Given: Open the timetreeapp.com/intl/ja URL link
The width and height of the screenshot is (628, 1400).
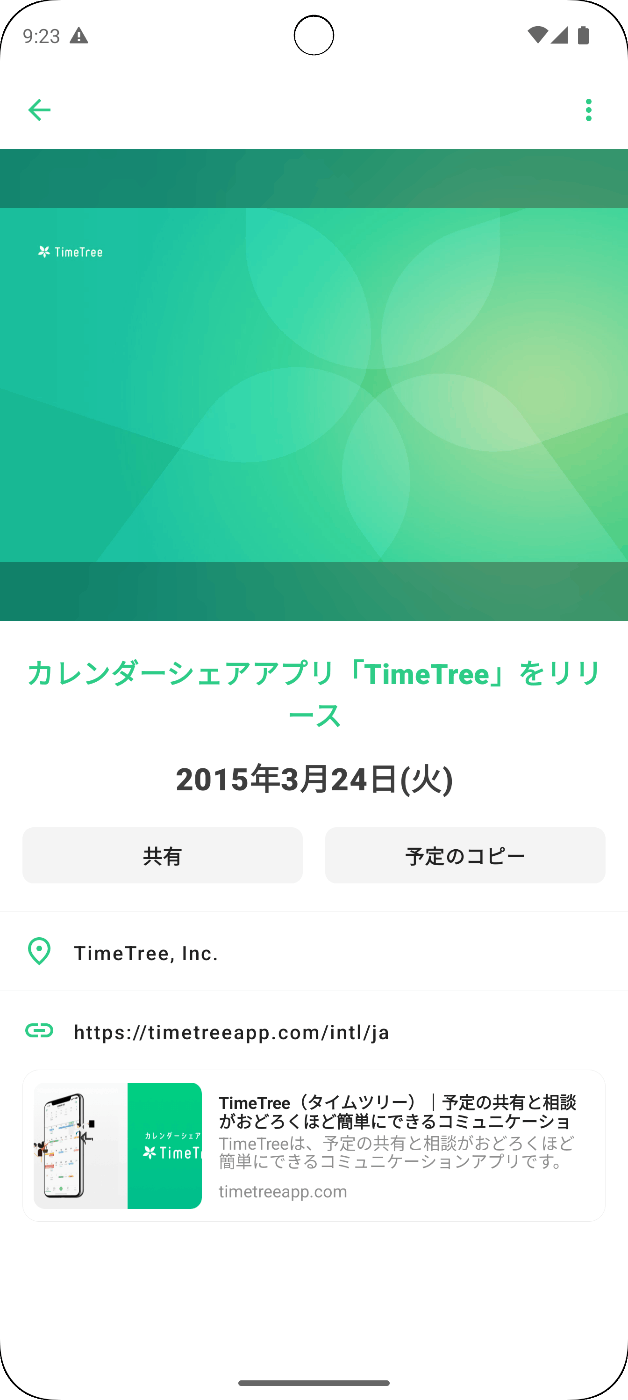Looking at the screenshot, I should point(231,1032).
